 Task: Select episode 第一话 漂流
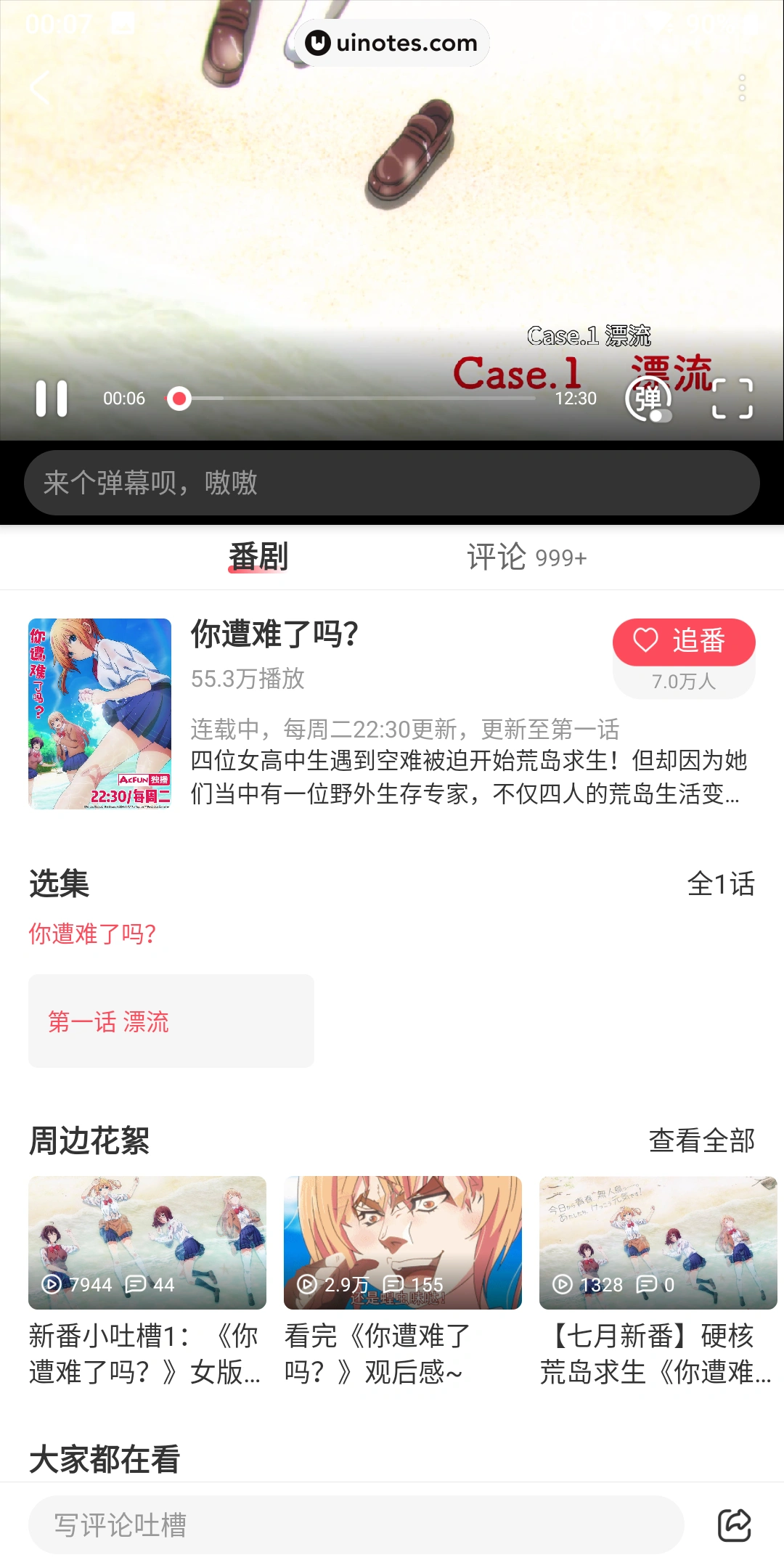pyautogui.click(x=171, y=1021)
